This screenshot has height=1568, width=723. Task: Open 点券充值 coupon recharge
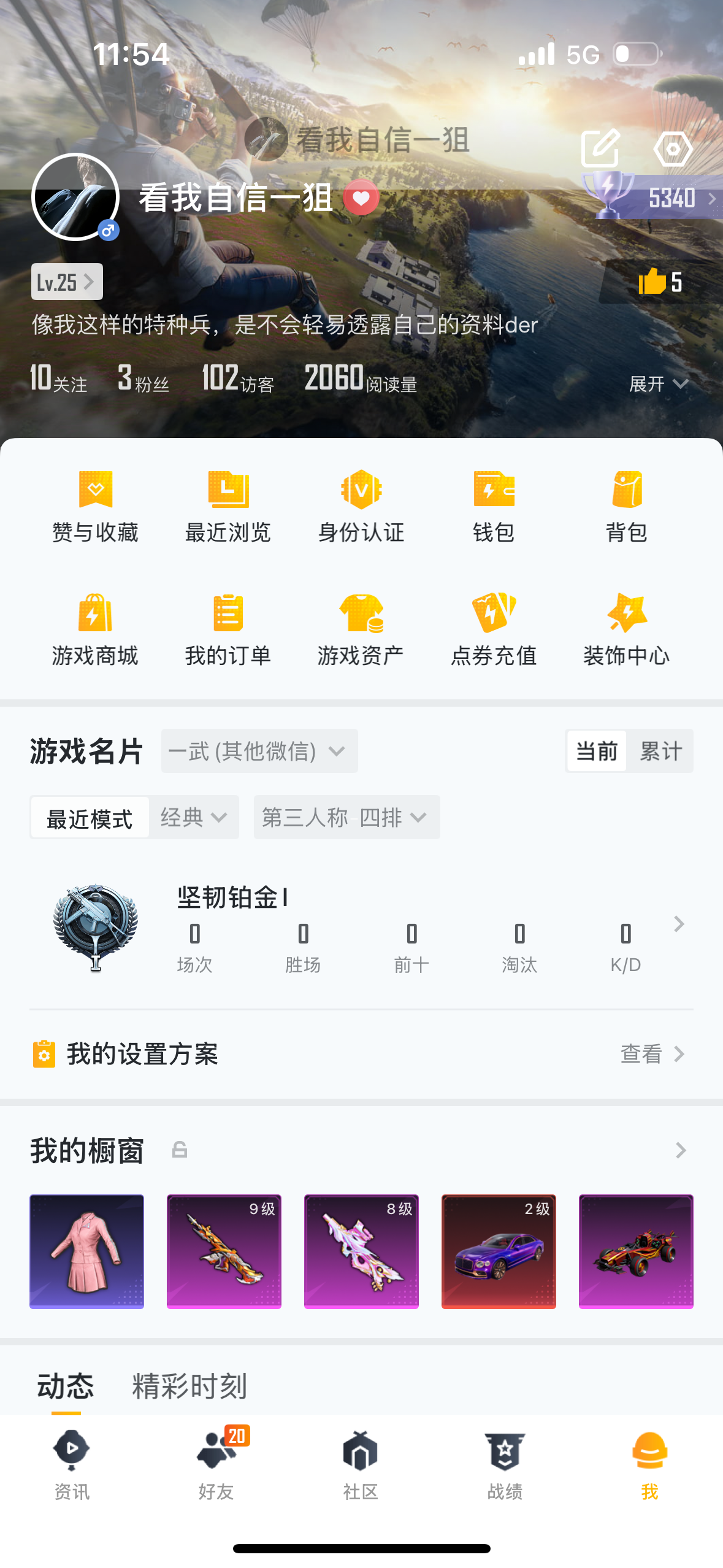click(x=494, y=630)
